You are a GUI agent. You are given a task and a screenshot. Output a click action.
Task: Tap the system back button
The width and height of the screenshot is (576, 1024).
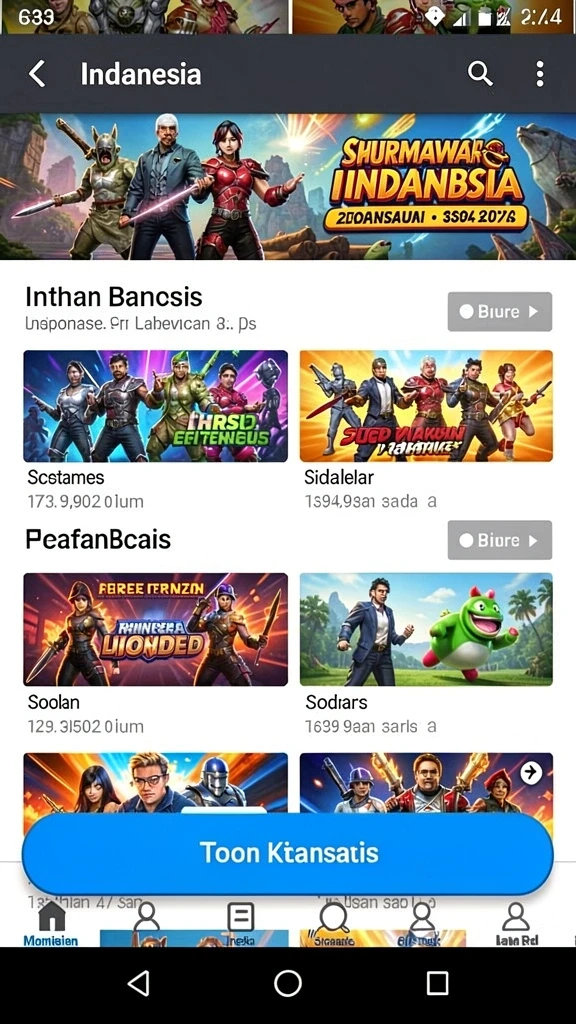coord(138,983)
